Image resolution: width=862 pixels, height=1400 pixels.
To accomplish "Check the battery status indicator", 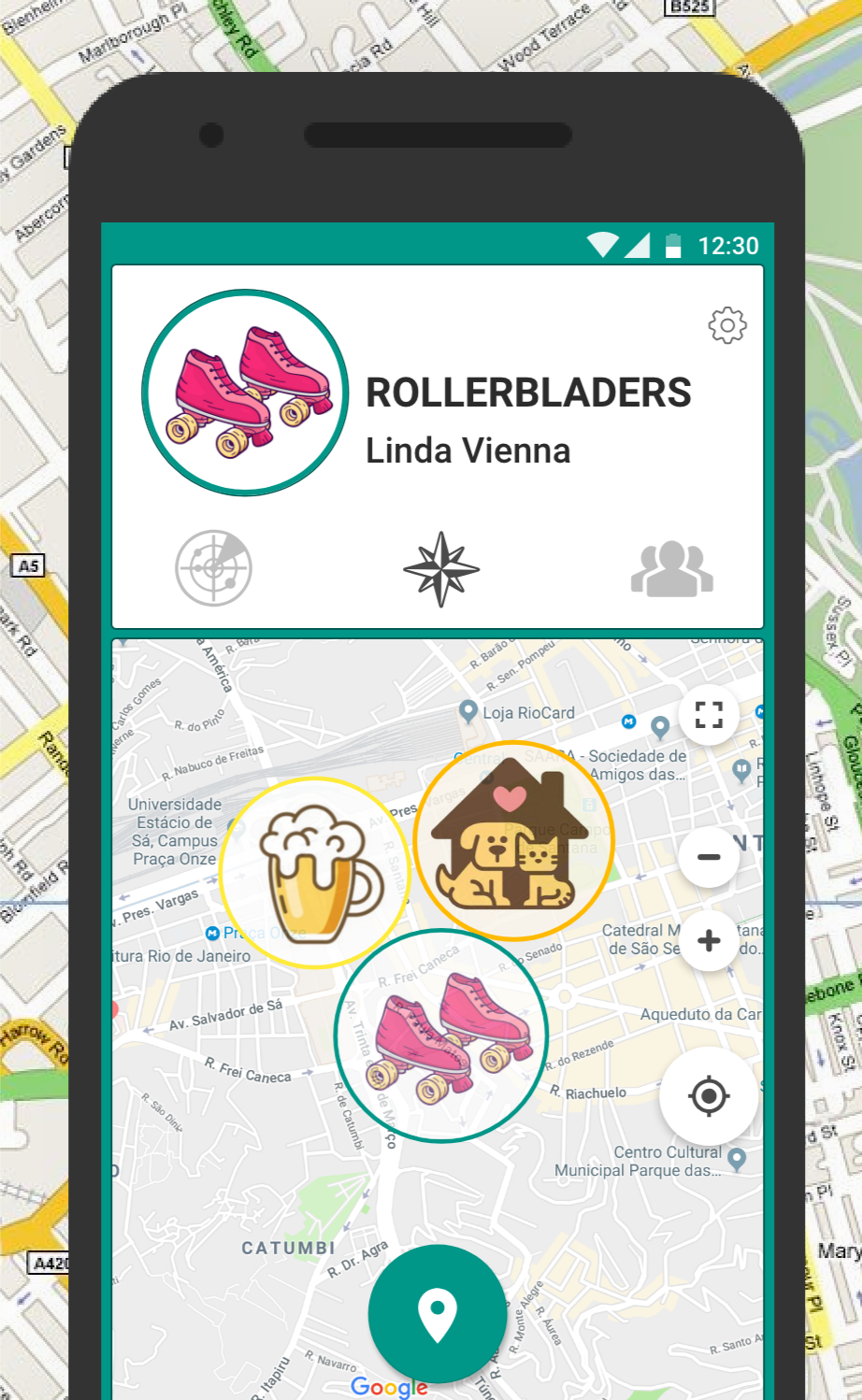I will coord(672,246).
